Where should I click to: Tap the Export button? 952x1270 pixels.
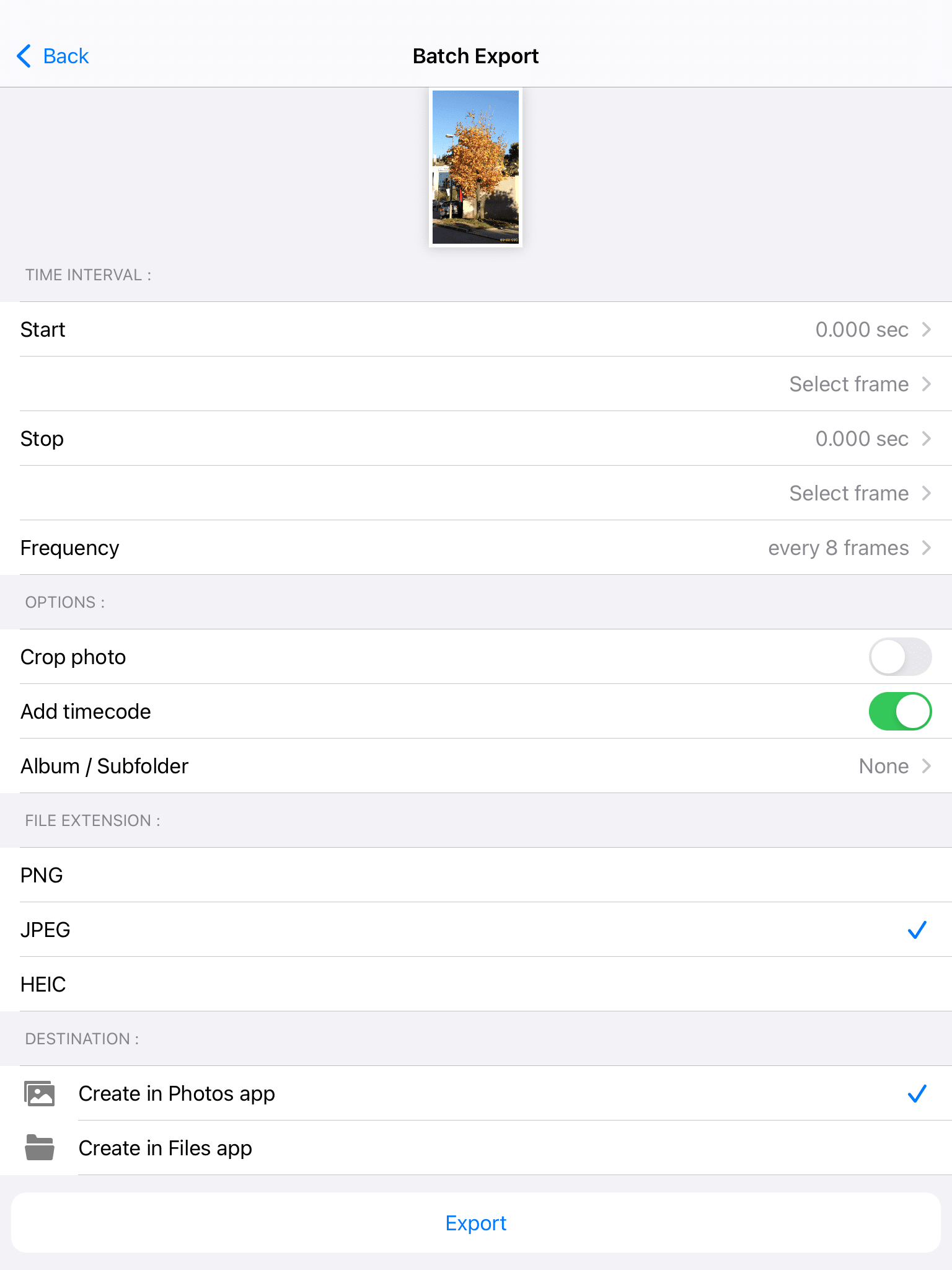476,1223
